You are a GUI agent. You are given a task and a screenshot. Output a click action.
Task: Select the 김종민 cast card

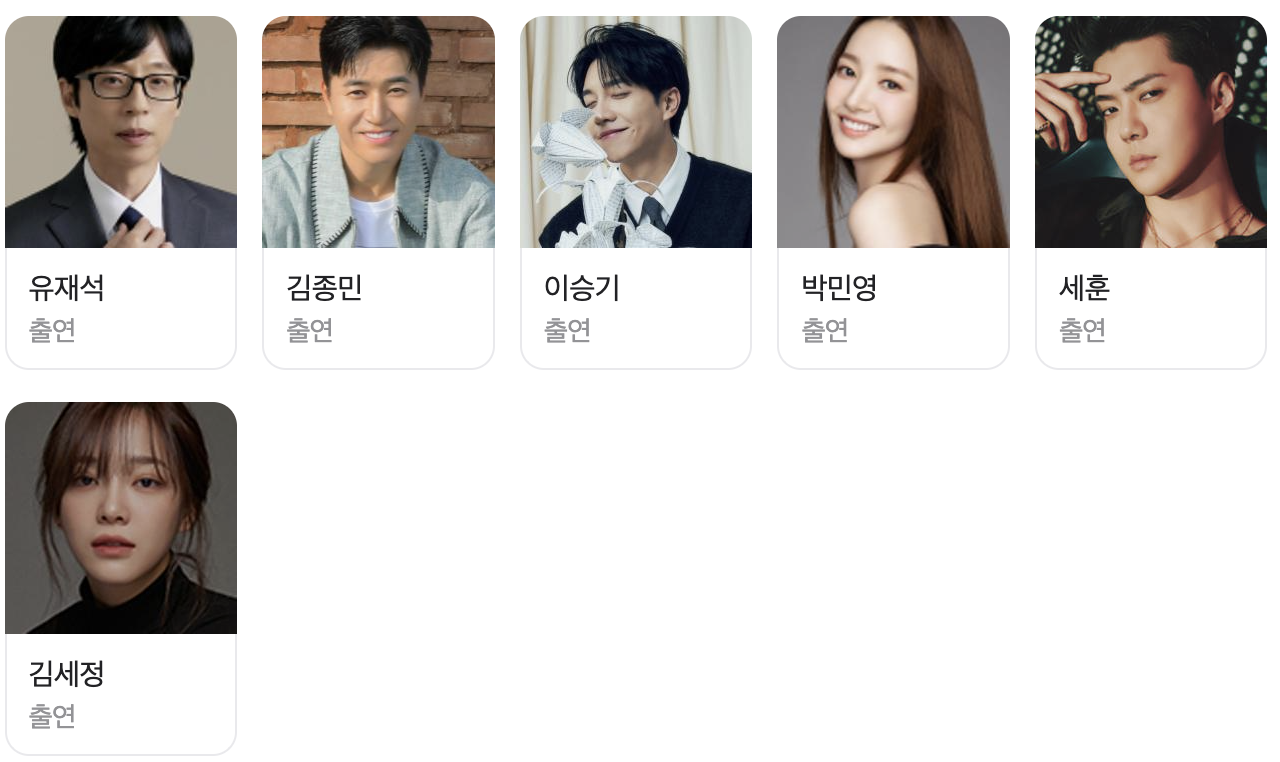tap(378, 192)
